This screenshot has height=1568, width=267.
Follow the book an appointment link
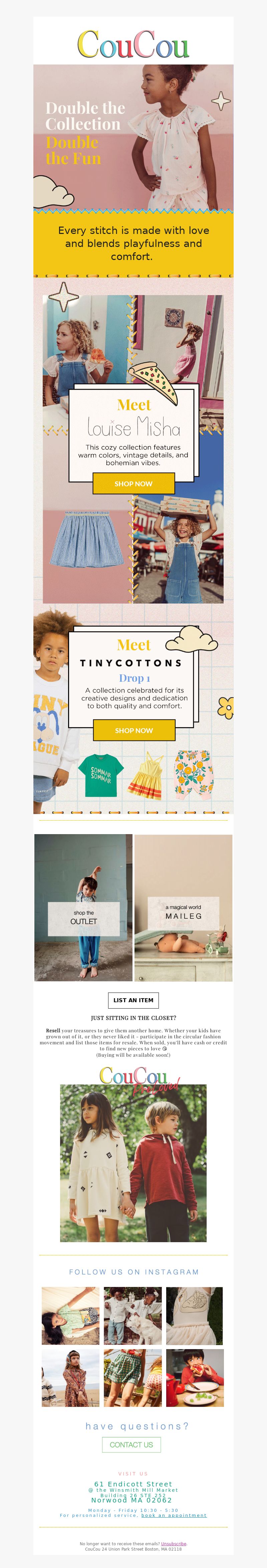coord(174,1515)
